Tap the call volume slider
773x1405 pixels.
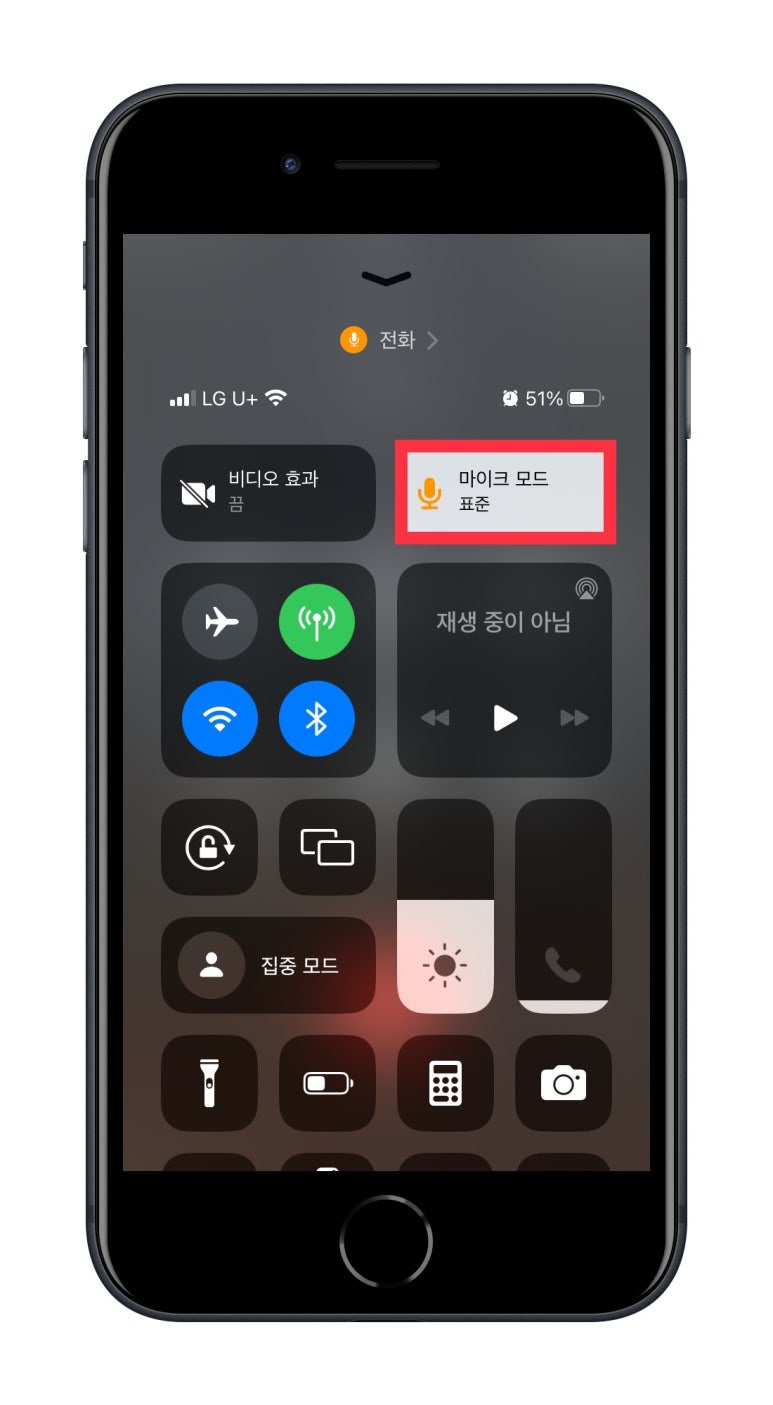563,906
